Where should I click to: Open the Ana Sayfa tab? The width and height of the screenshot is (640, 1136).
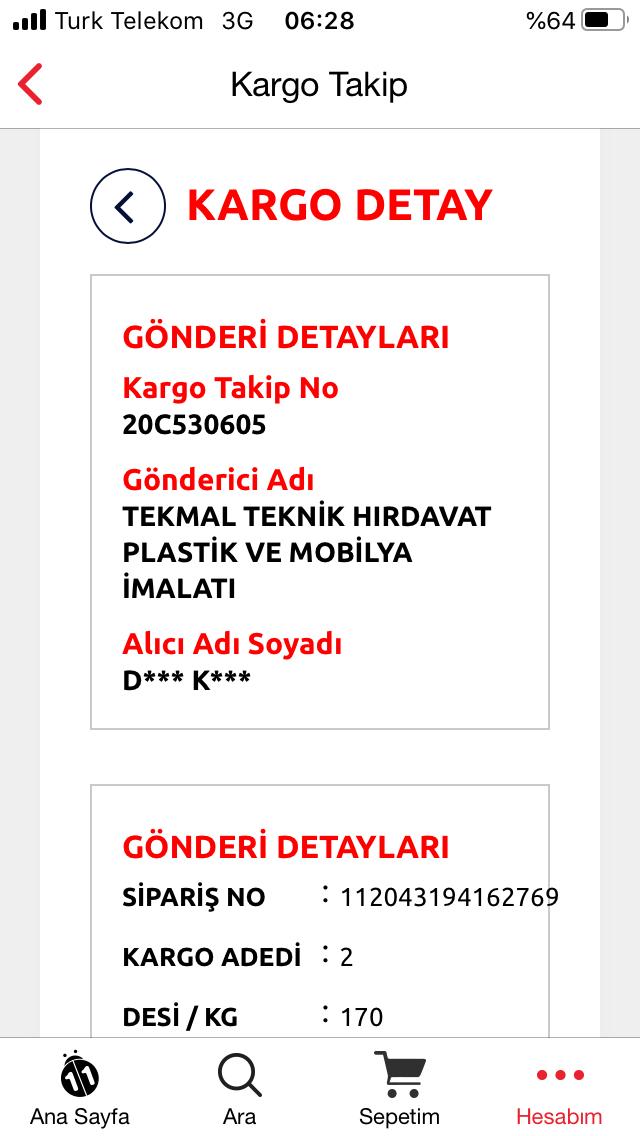tap(80, 1088)
